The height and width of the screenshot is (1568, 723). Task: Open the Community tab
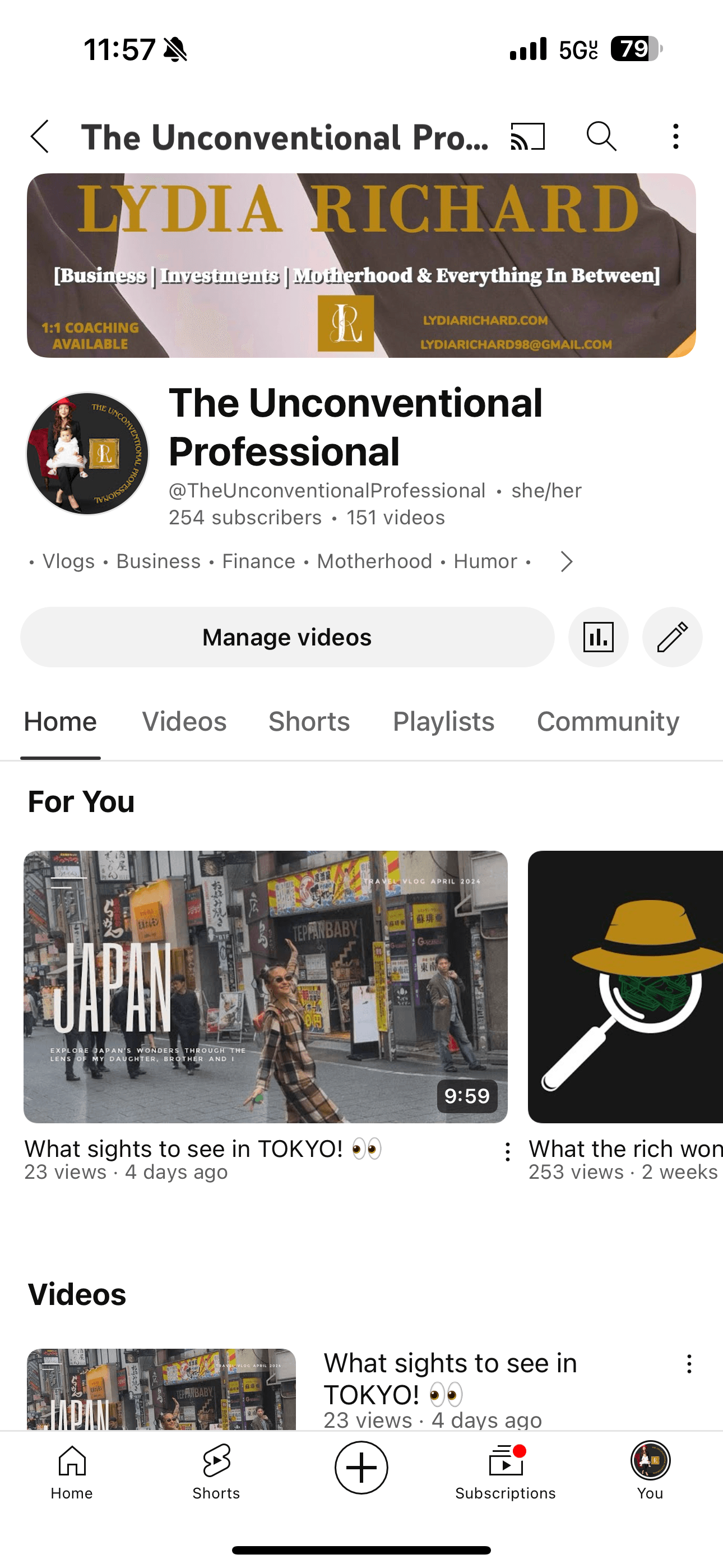click(x=608, y=722)
